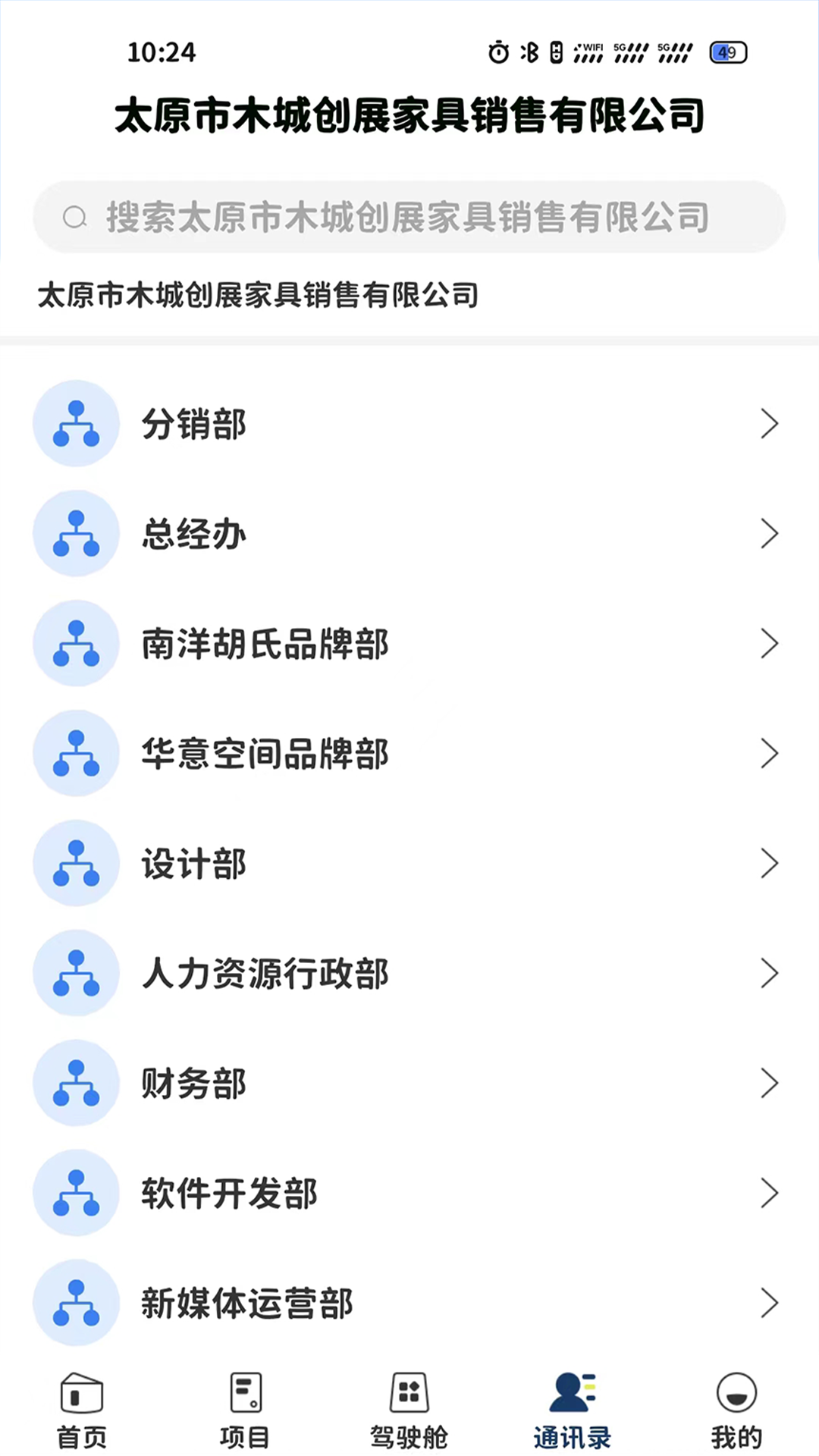This screenshot has height=1456, width=819.
Task: Open the 分销部 department
Action: pos(408,424)
